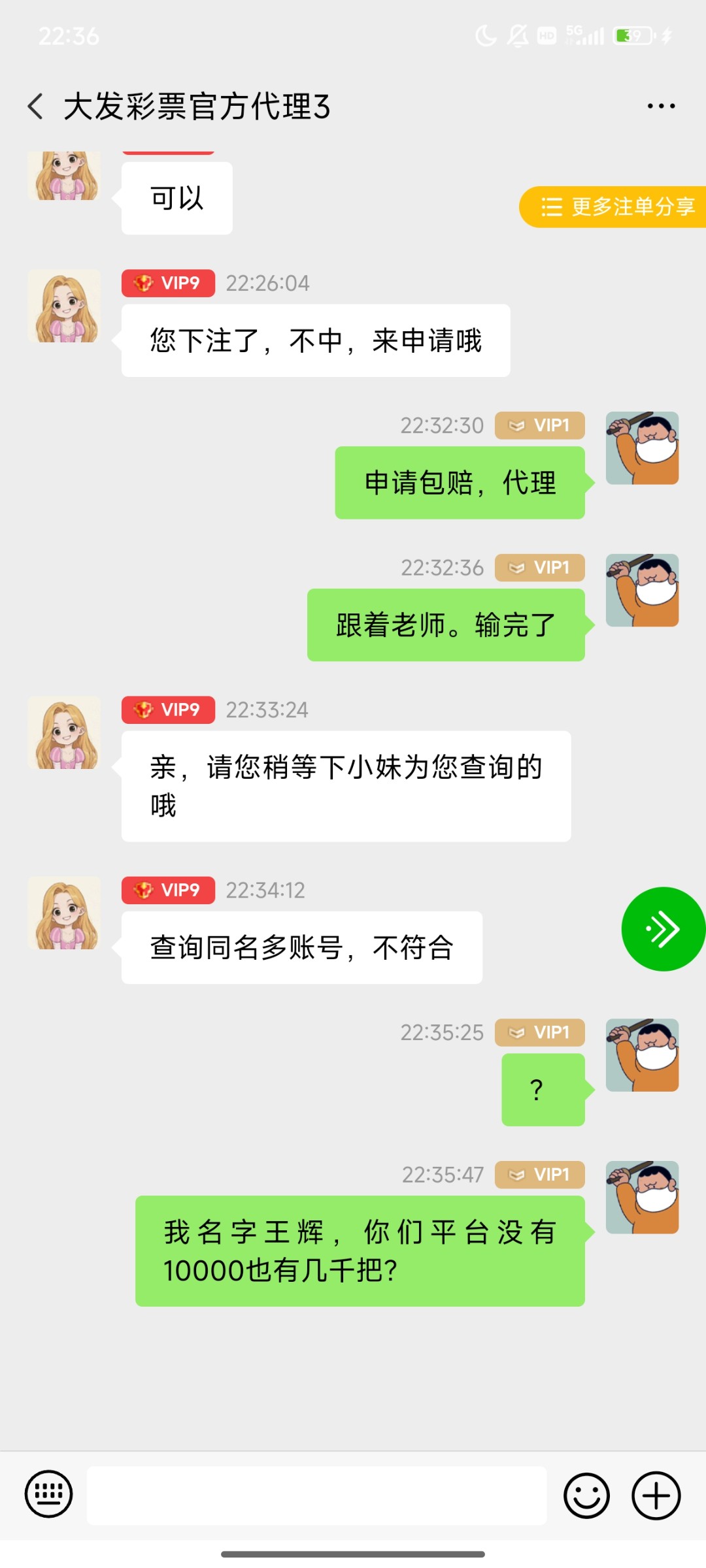
Task: Go back from 大发彩票官方代理3 chat
Action: pyautogui.click(x=36, y=106)
